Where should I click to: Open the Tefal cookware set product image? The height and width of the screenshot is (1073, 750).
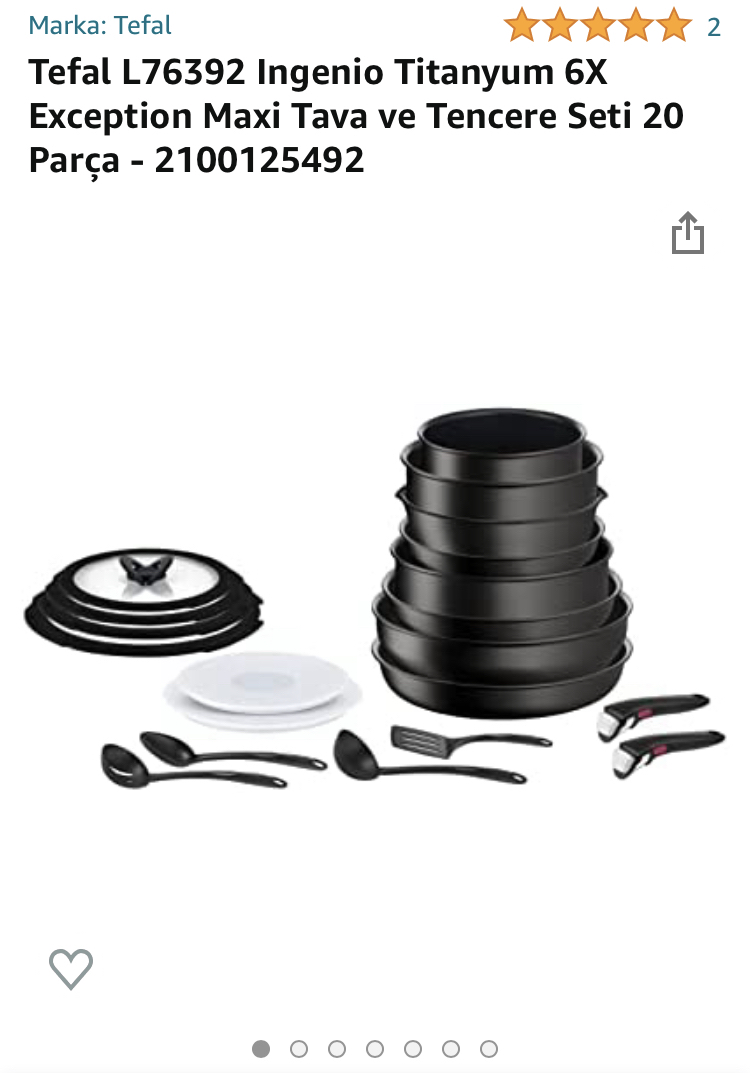pos(375,600)
